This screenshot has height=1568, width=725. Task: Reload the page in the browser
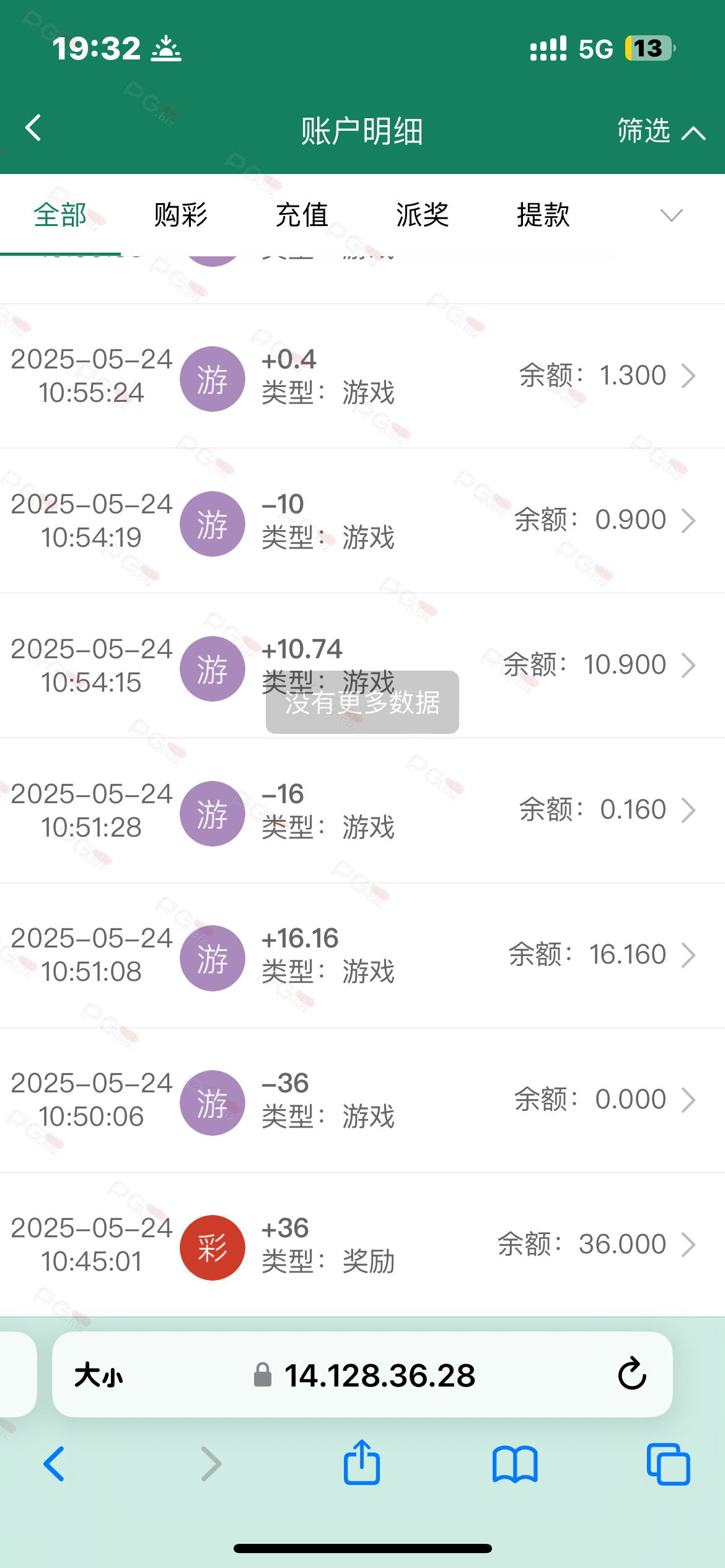tap(632, 1374)
